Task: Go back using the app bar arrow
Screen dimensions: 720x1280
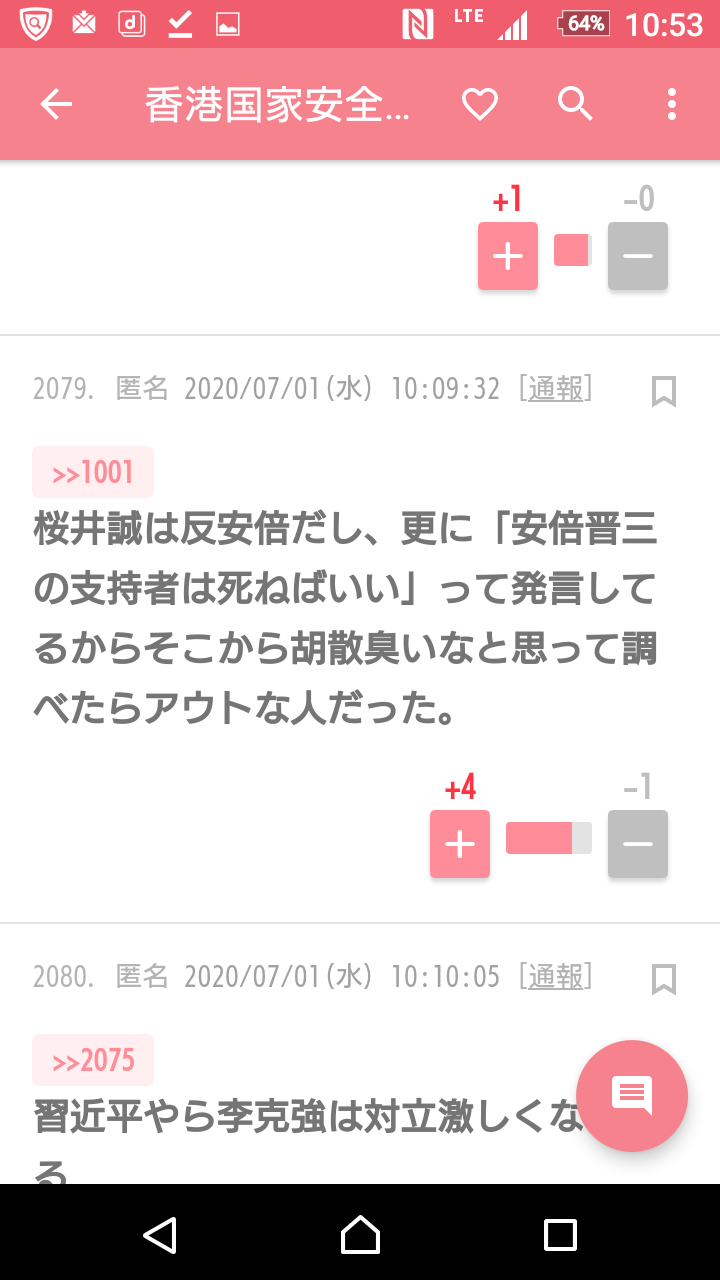Action: tap(56, 104)
